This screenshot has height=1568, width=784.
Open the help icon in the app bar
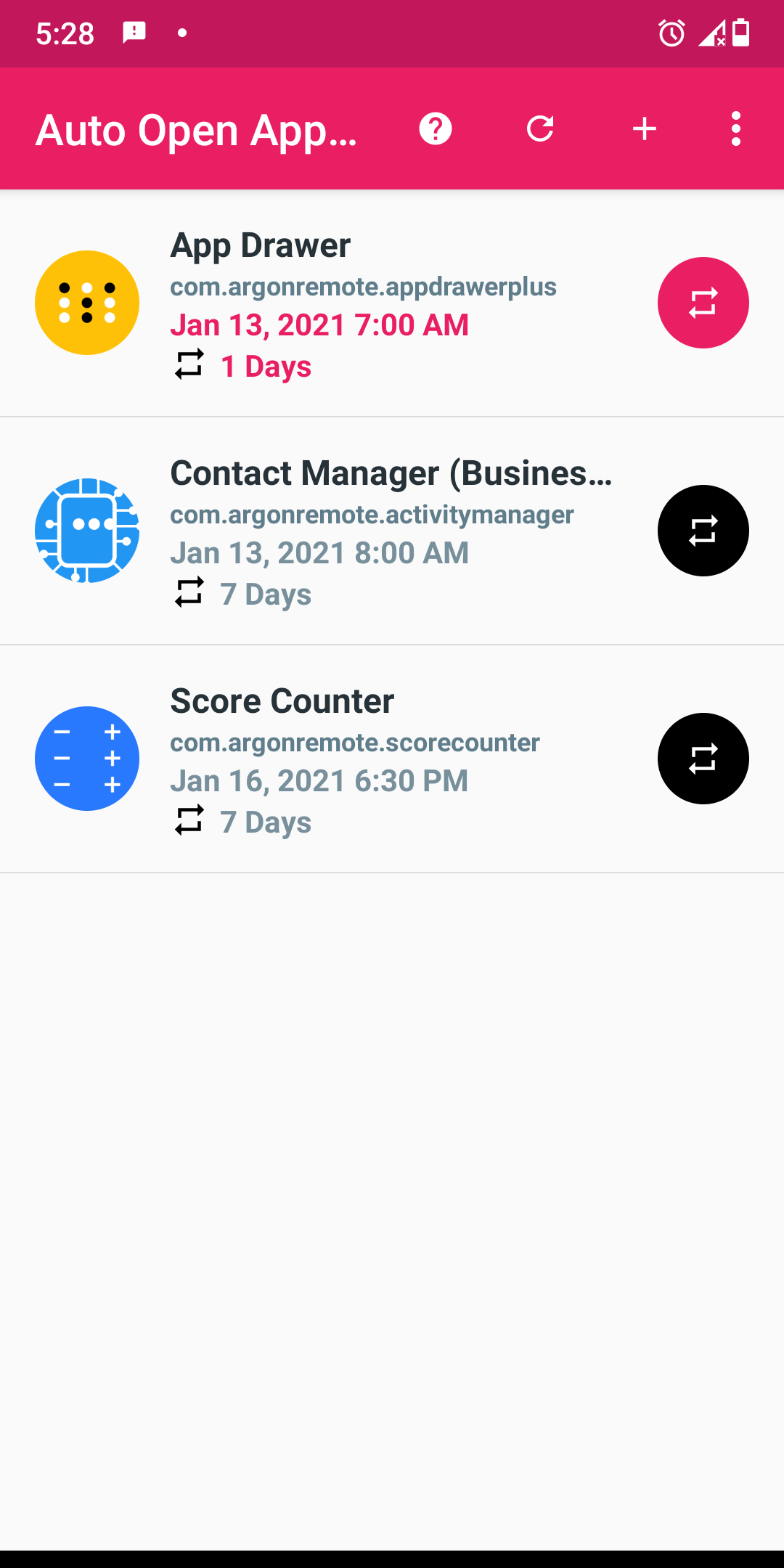[436, 129]
